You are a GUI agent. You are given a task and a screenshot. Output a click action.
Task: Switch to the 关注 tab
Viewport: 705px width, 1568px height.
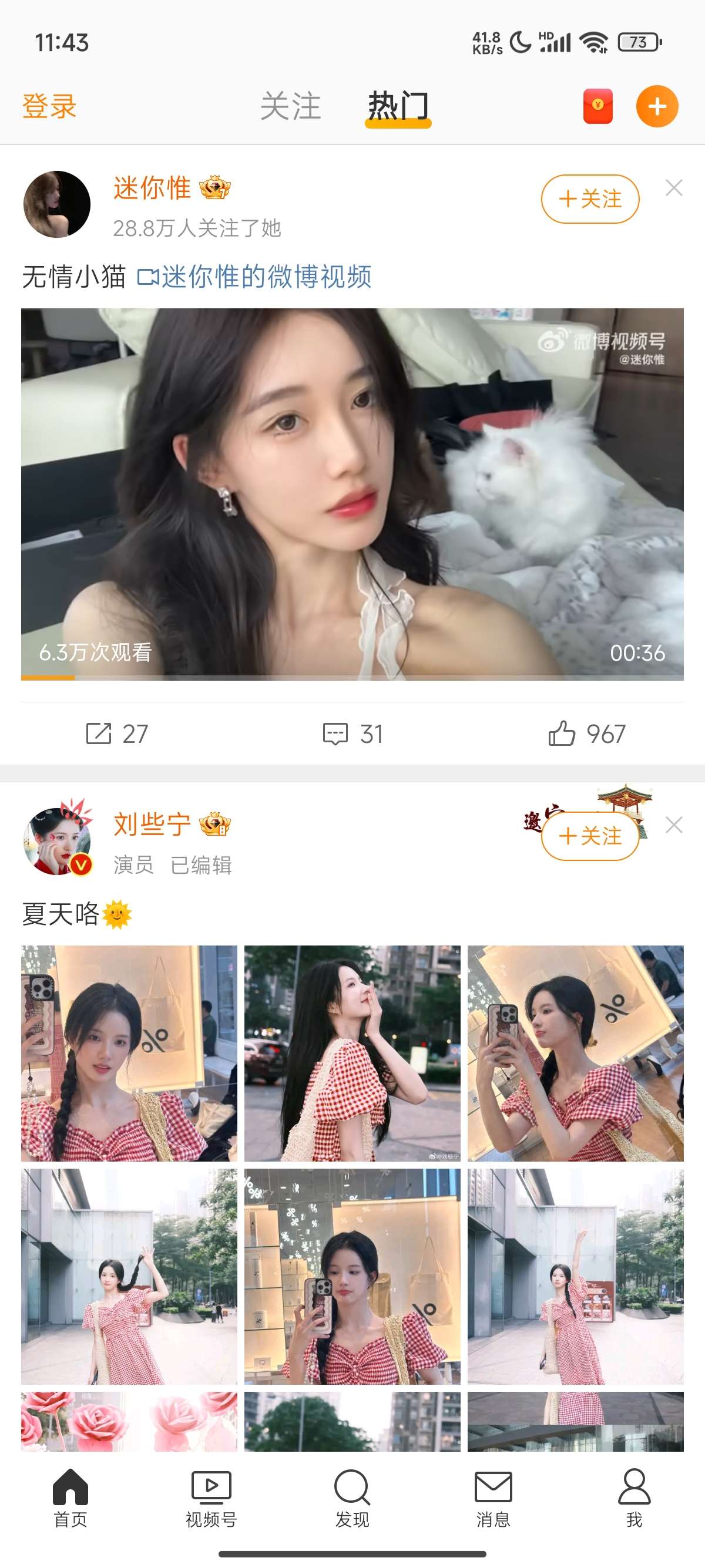coord(290,106)
